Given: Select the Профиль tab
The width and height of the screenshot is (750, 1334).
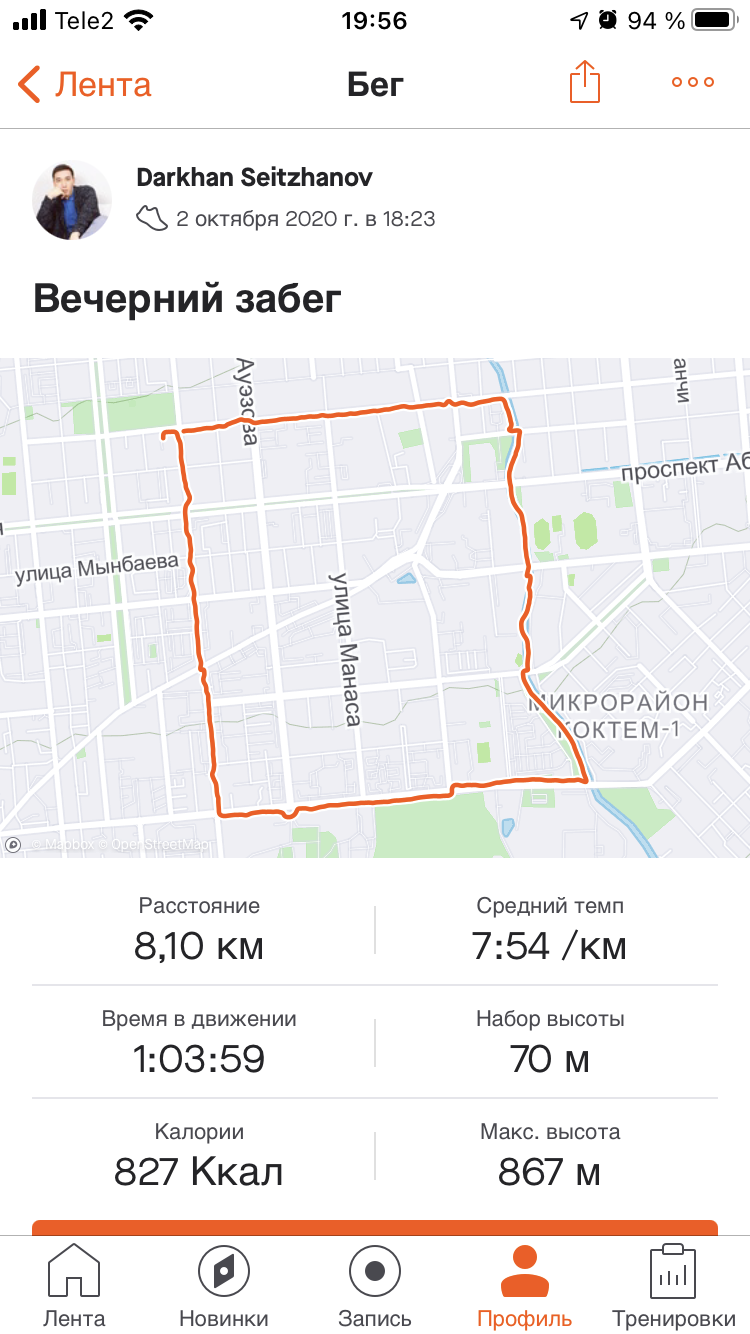Looking at the screenshot, I should point(525,1286).
